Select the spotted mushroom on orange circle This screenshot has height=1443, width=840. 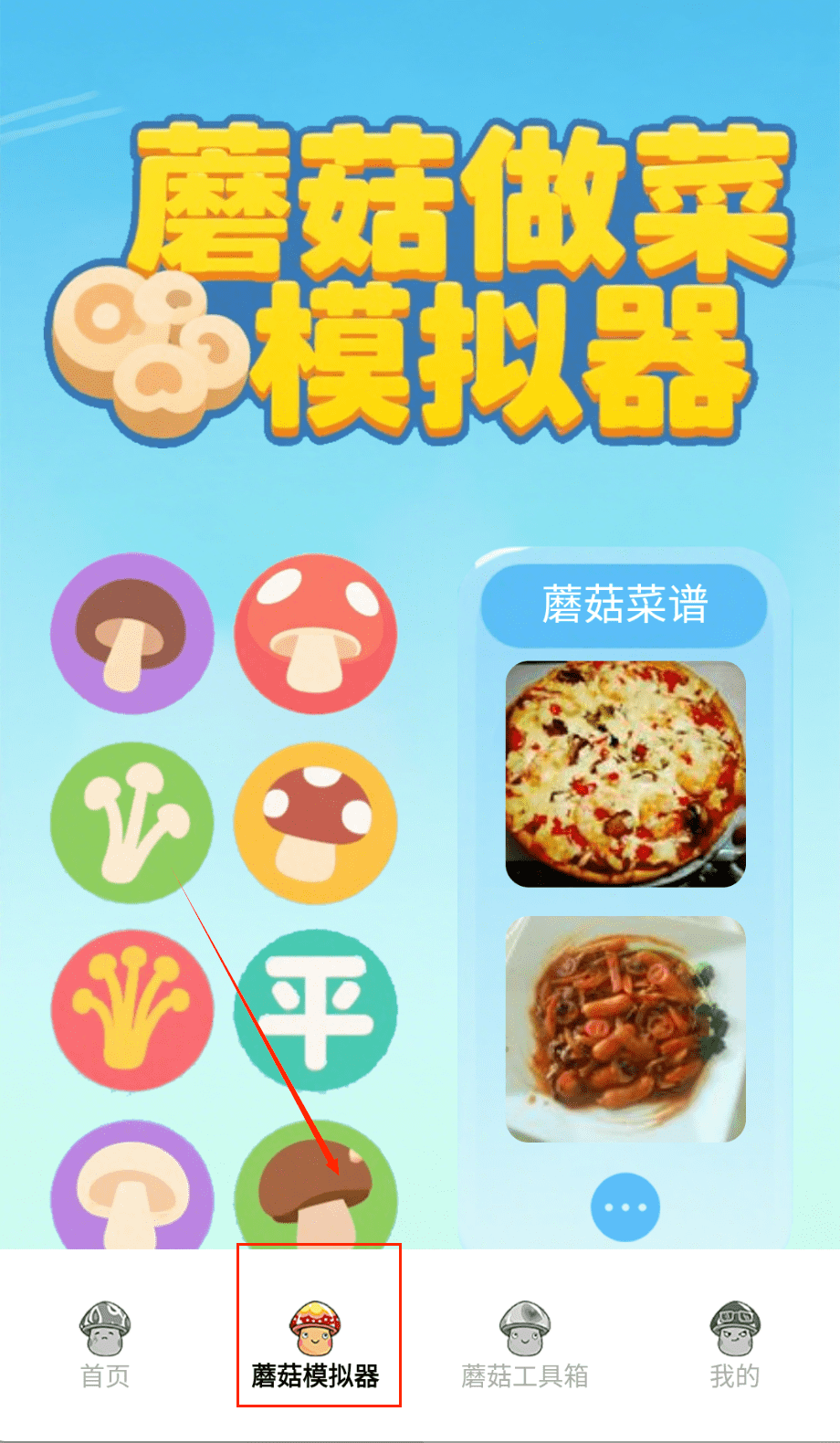pos(316,823)
